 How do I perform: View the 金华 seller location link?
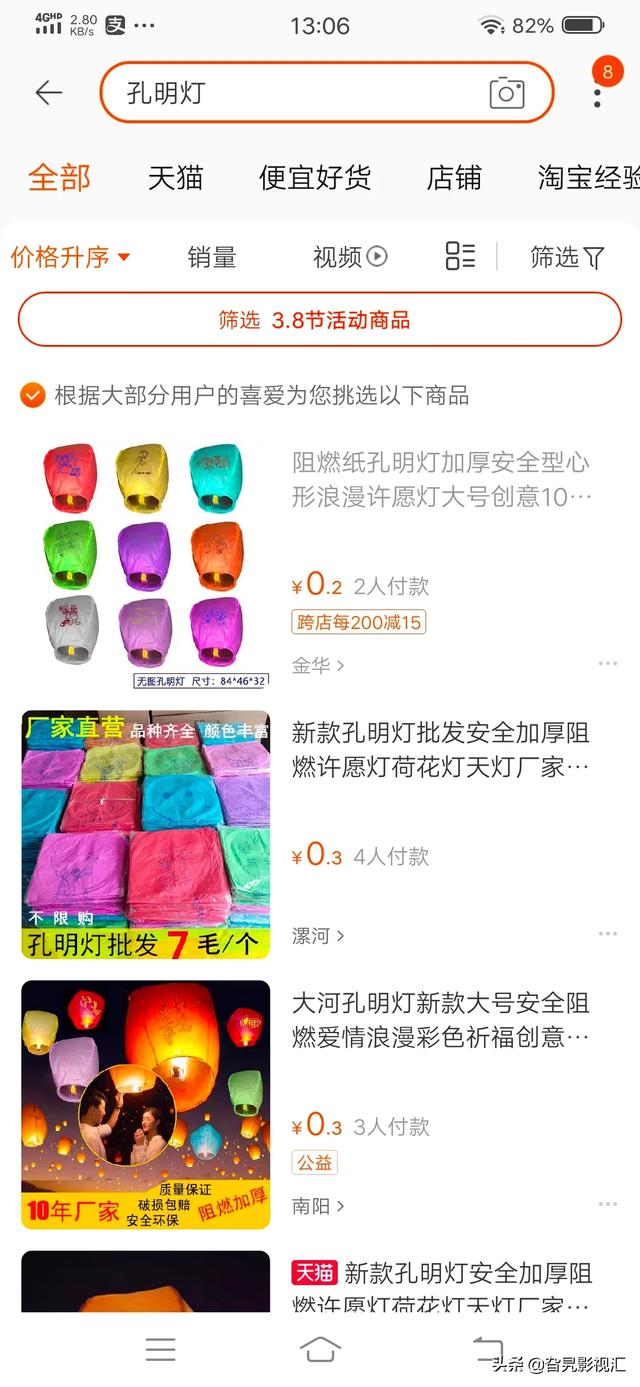click(x=318, y=665)
